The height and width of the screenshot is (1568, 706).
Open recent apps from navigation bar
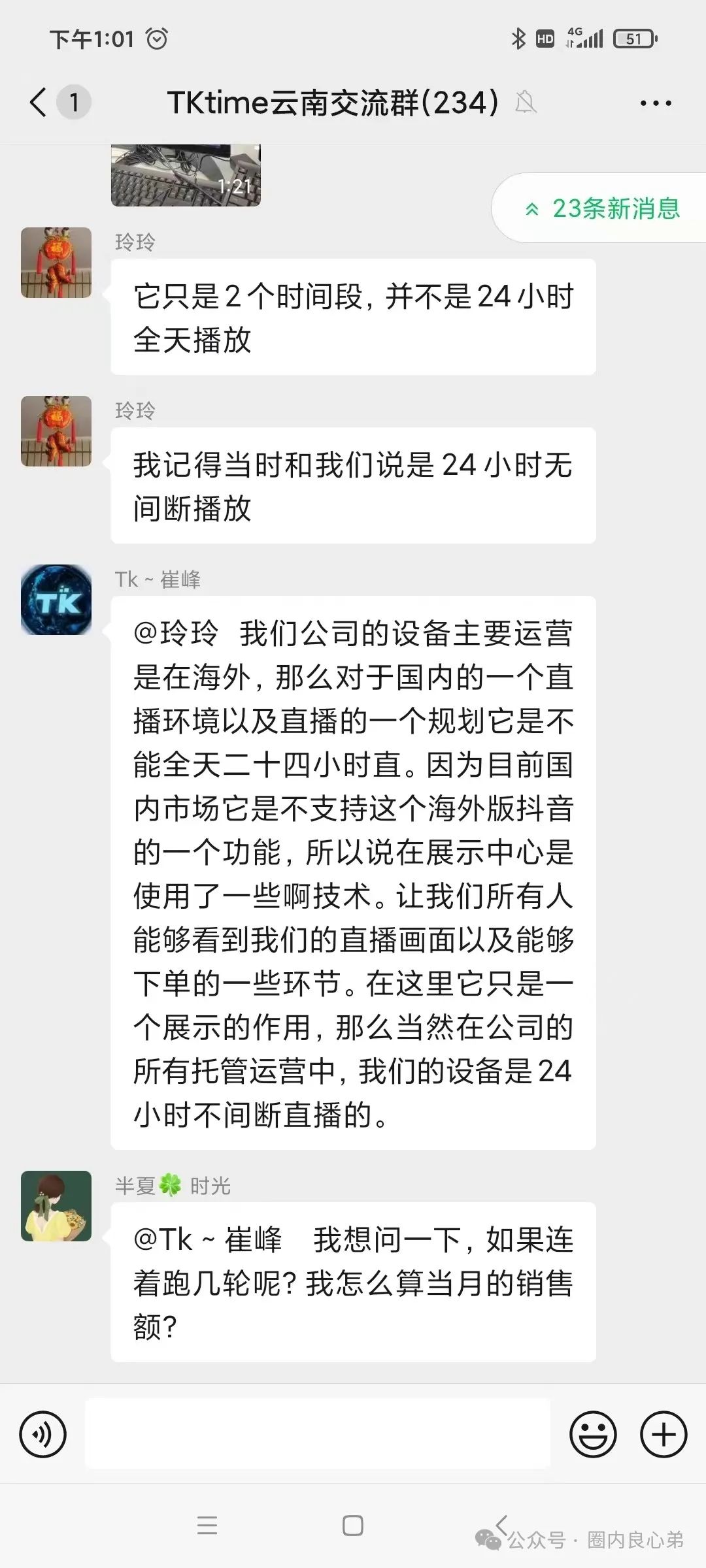[207, 1526]
